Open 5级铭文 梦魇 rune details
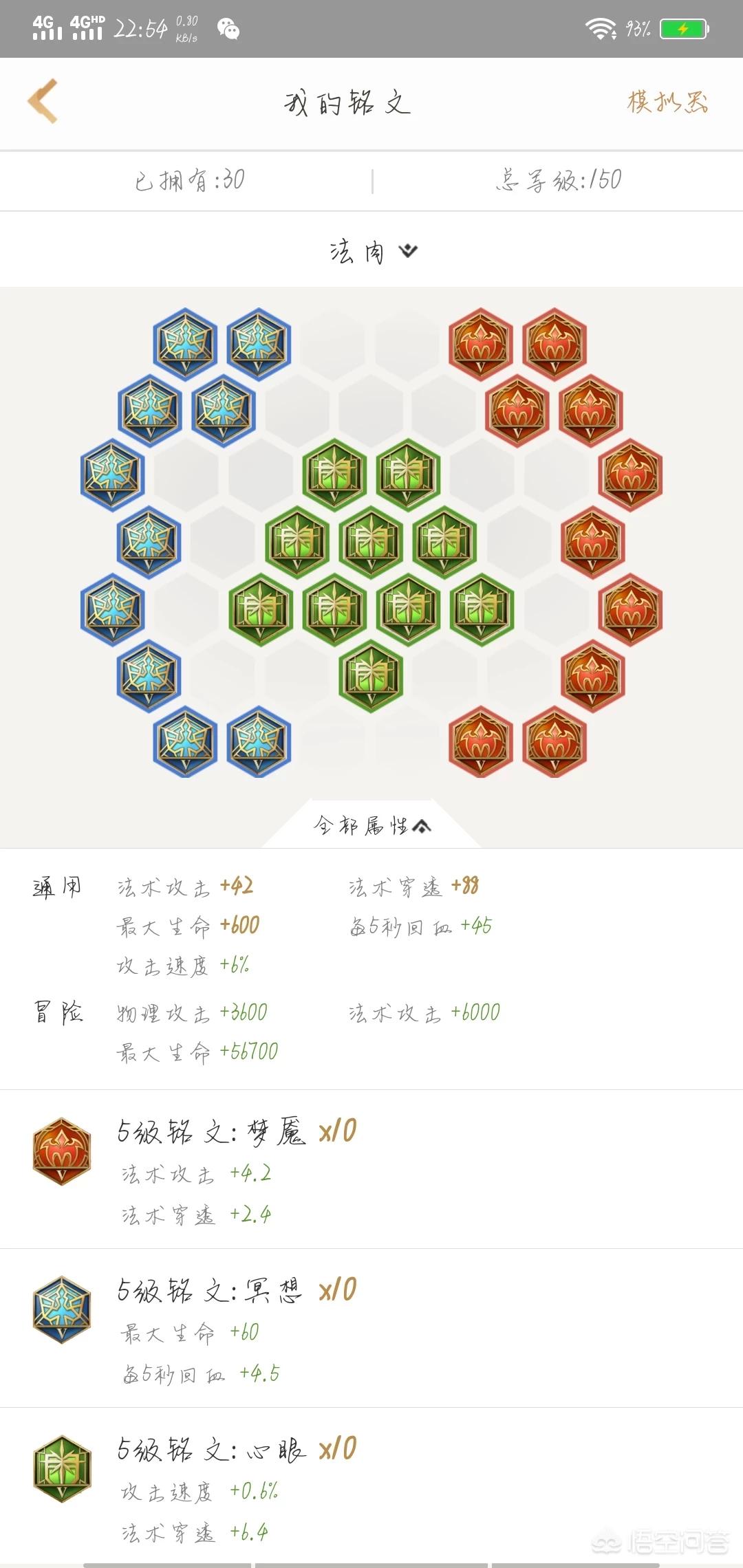The width and height of the screenshot is (743, 1568). (x=371, y=1170)
